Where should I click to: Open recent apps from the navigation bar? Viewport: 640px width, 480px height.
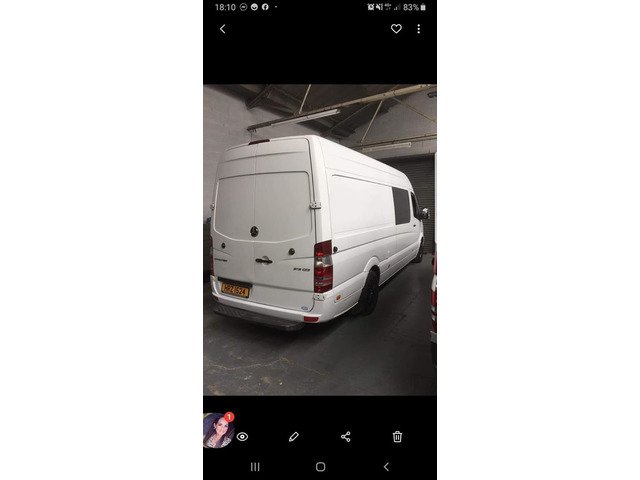255,466
